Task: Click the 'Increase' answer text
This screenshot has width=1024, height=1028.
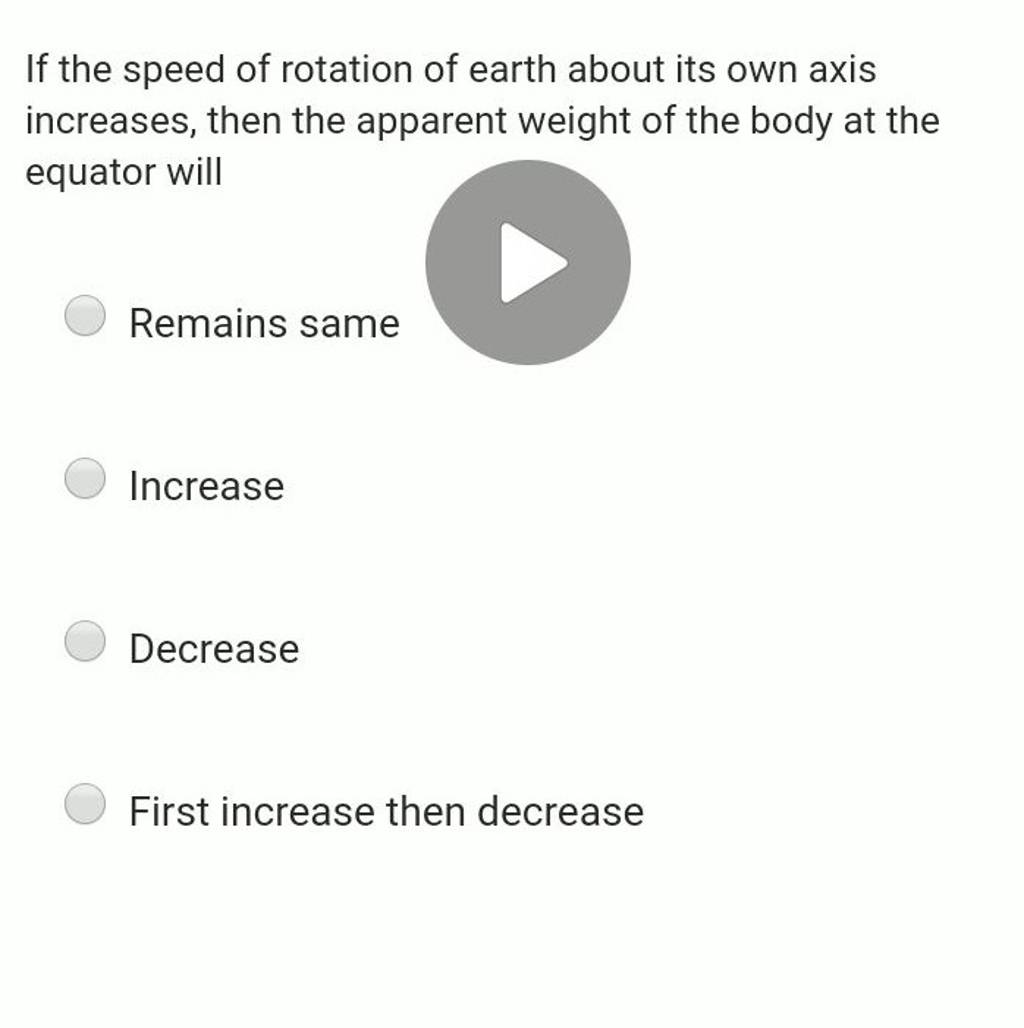Action: 204,486
